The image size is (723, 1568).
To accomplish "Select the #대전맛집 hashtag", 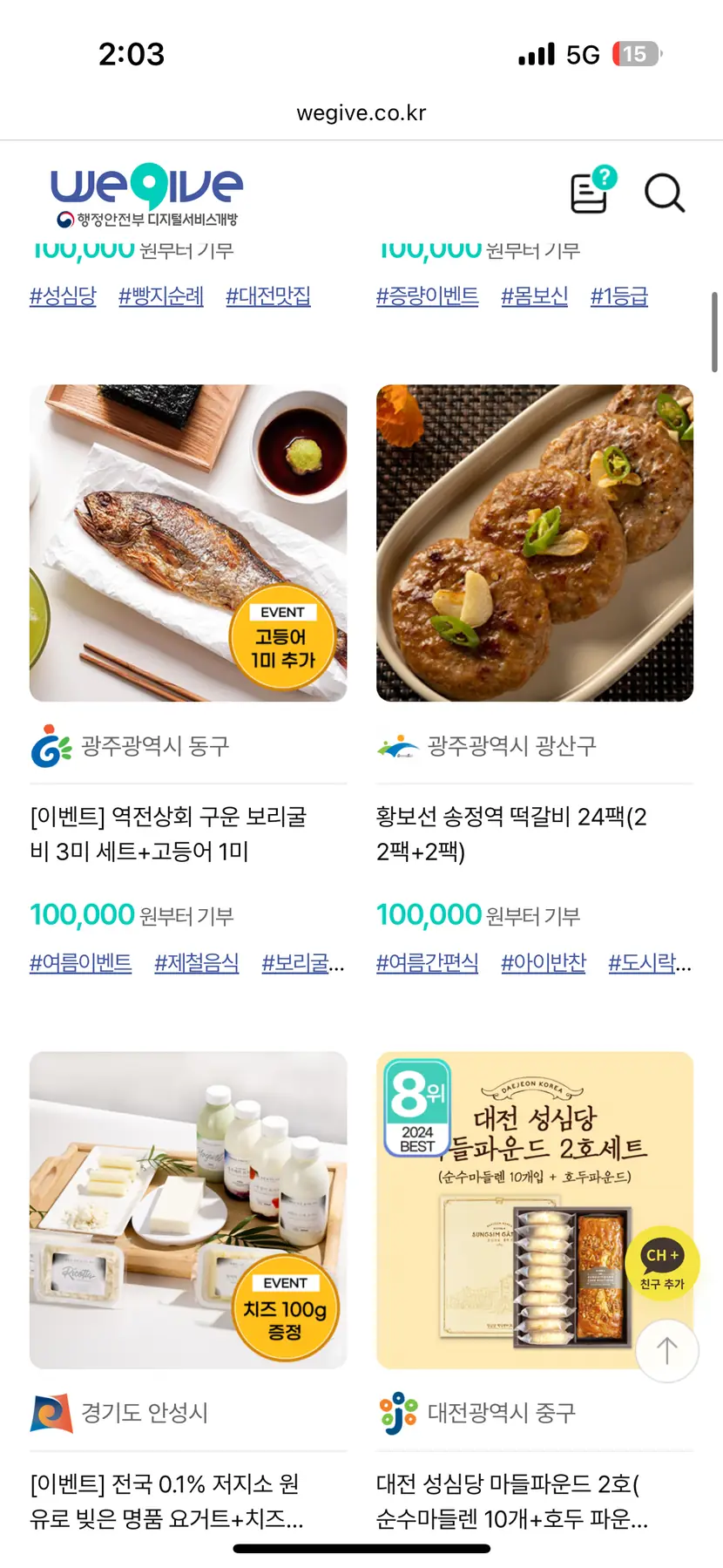I will (268, 296).
